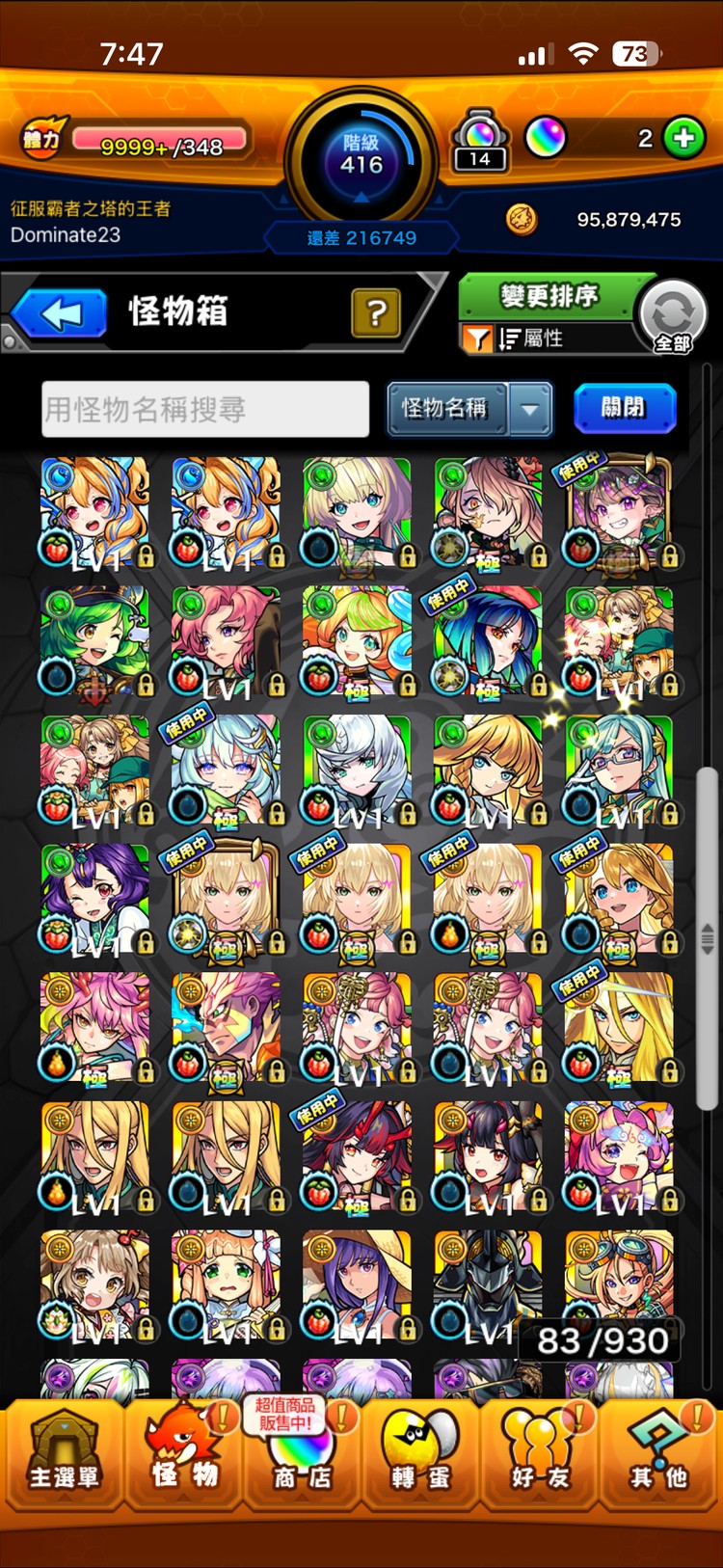723x1568 pixels.
Task: Focus the monster name search field
Action: coord(205,409)
